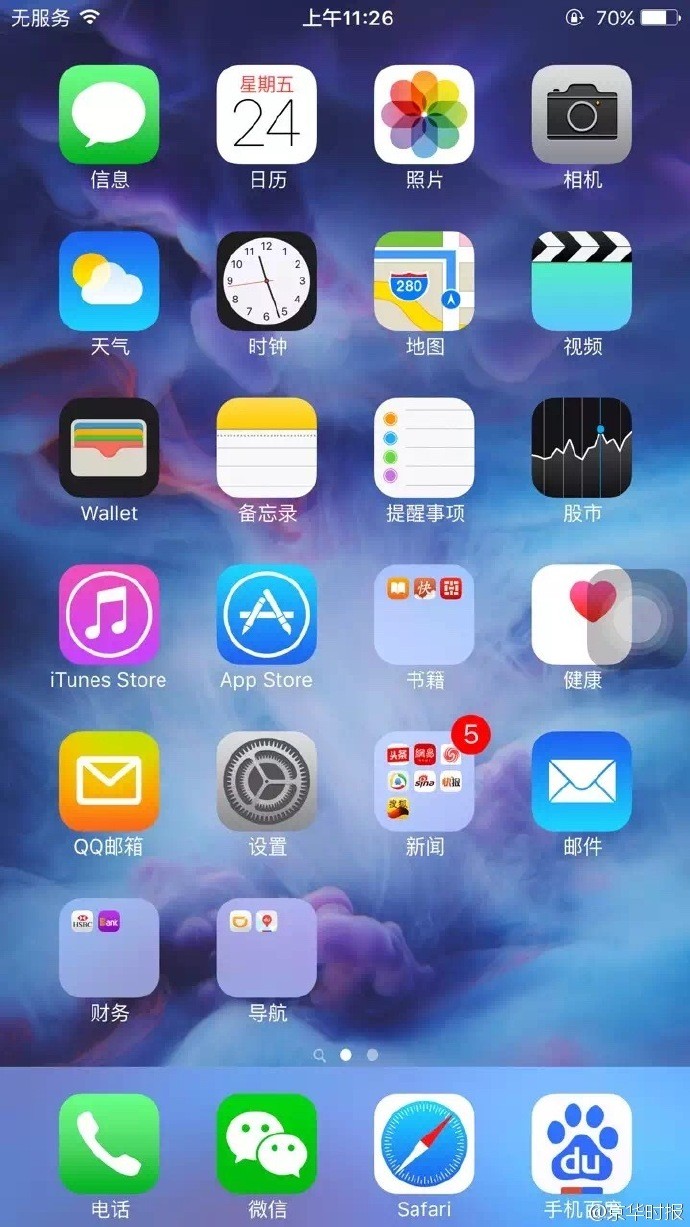Open the iTunes Store app

[109, 614]
